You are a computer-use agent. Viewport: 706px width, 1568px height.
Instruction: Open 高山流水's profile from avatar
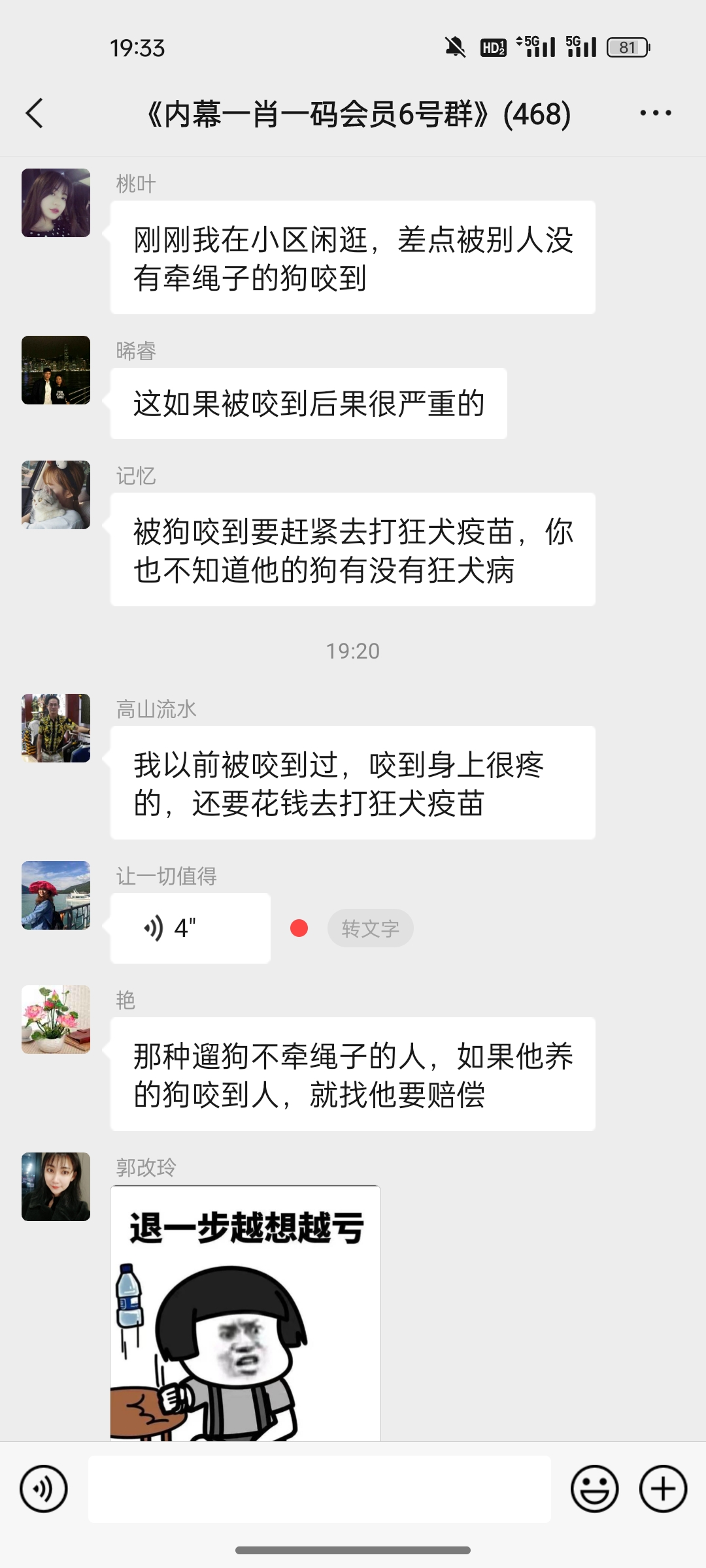pos(56,728)
